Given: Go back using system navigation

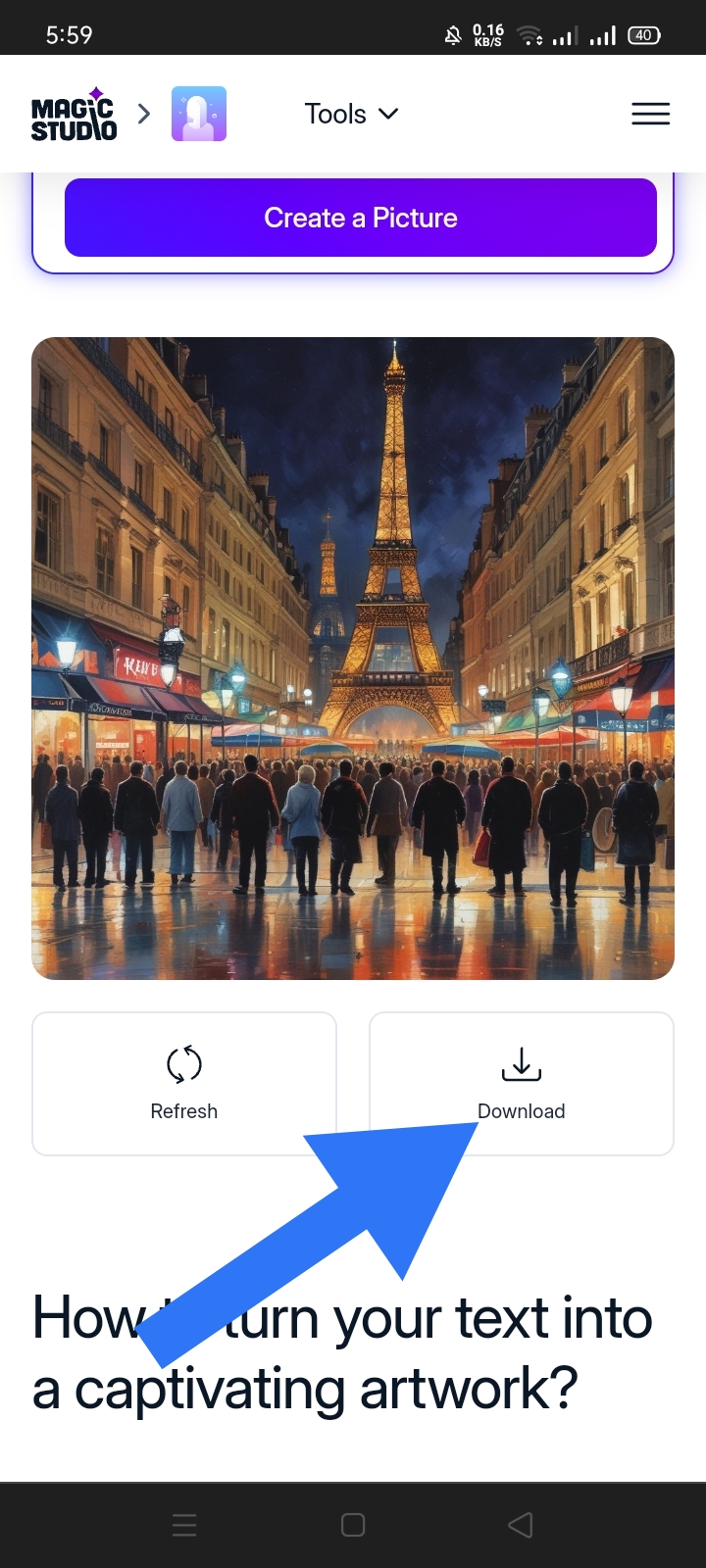Looking at the screenshot, I should pyautogui.click(x=521, y=1525).
